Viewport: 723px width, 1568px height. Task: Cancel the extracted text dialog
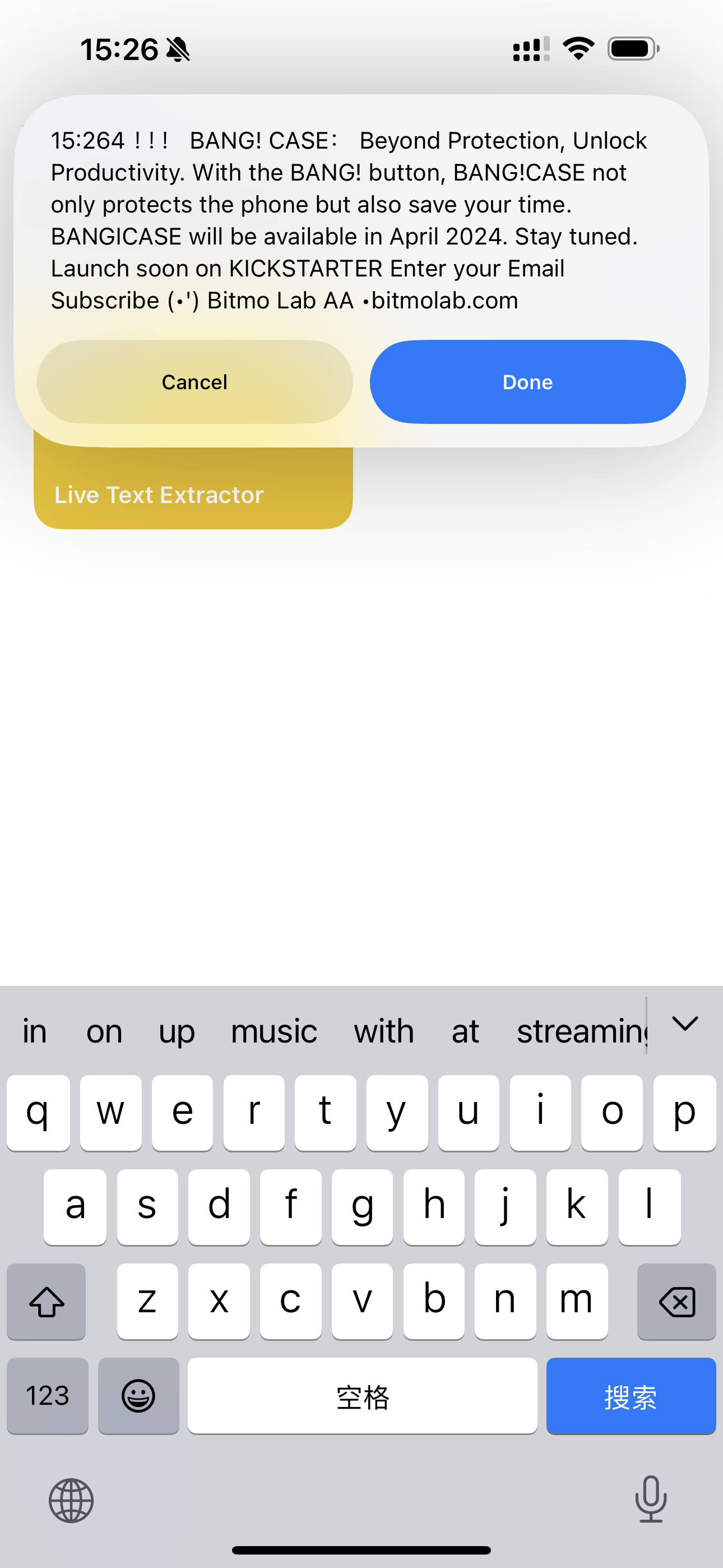tap(194, 382)
